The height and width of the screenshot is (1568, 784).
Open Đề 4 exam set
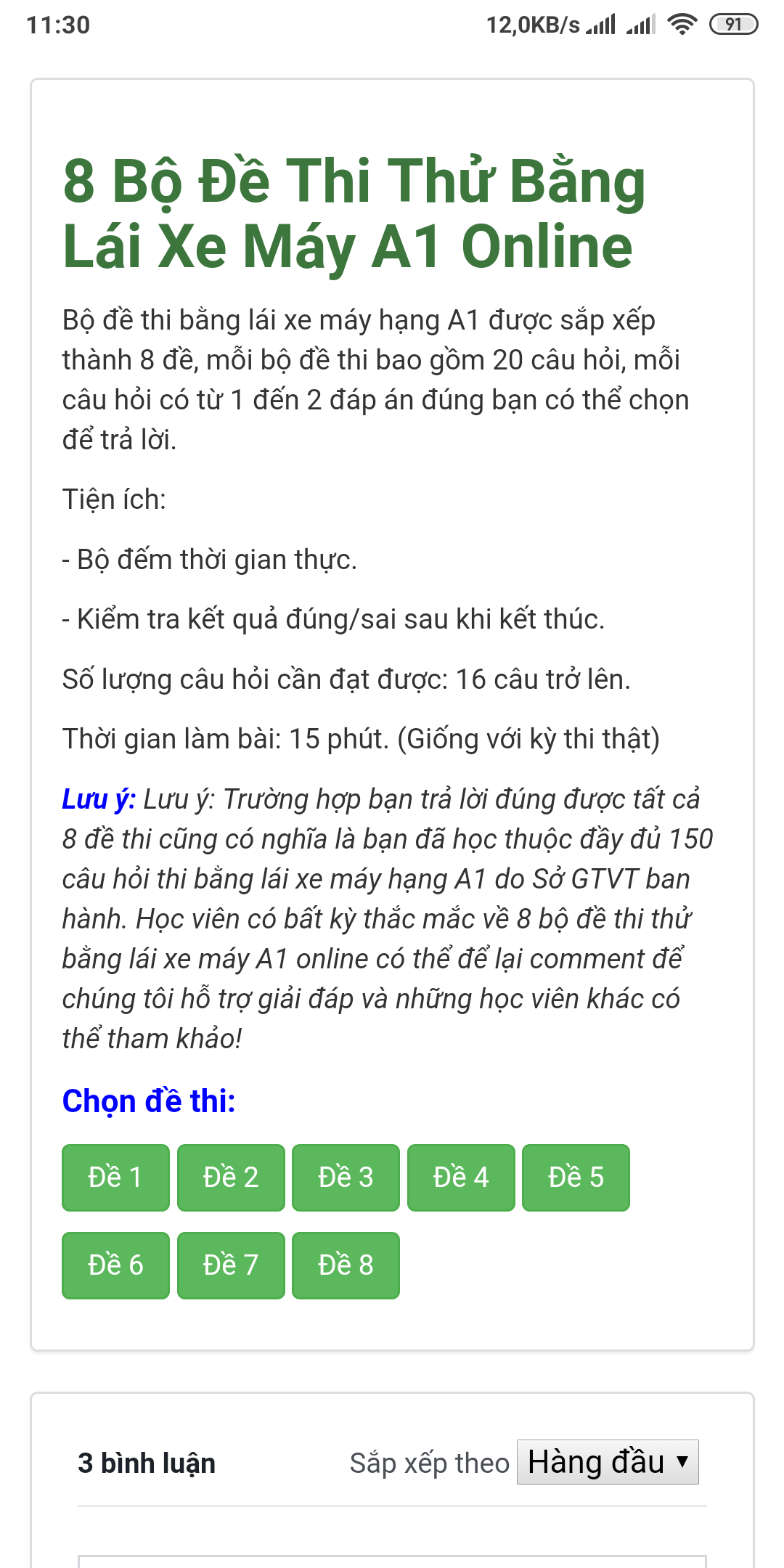(x=461, y=1177)
